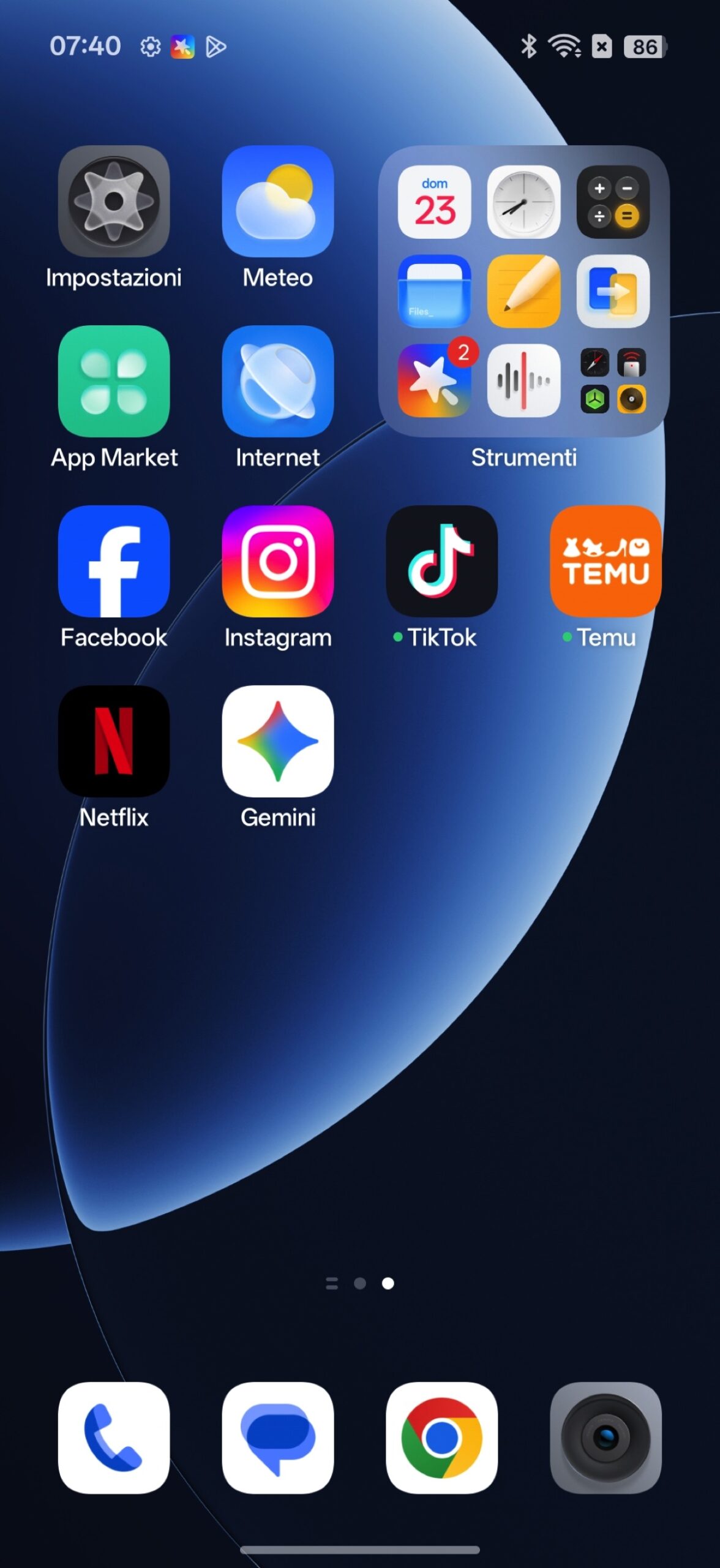The width and height of the screenshot is (720, 1568).
Task: Open the notes app with pencil icon
Action: 523,292
